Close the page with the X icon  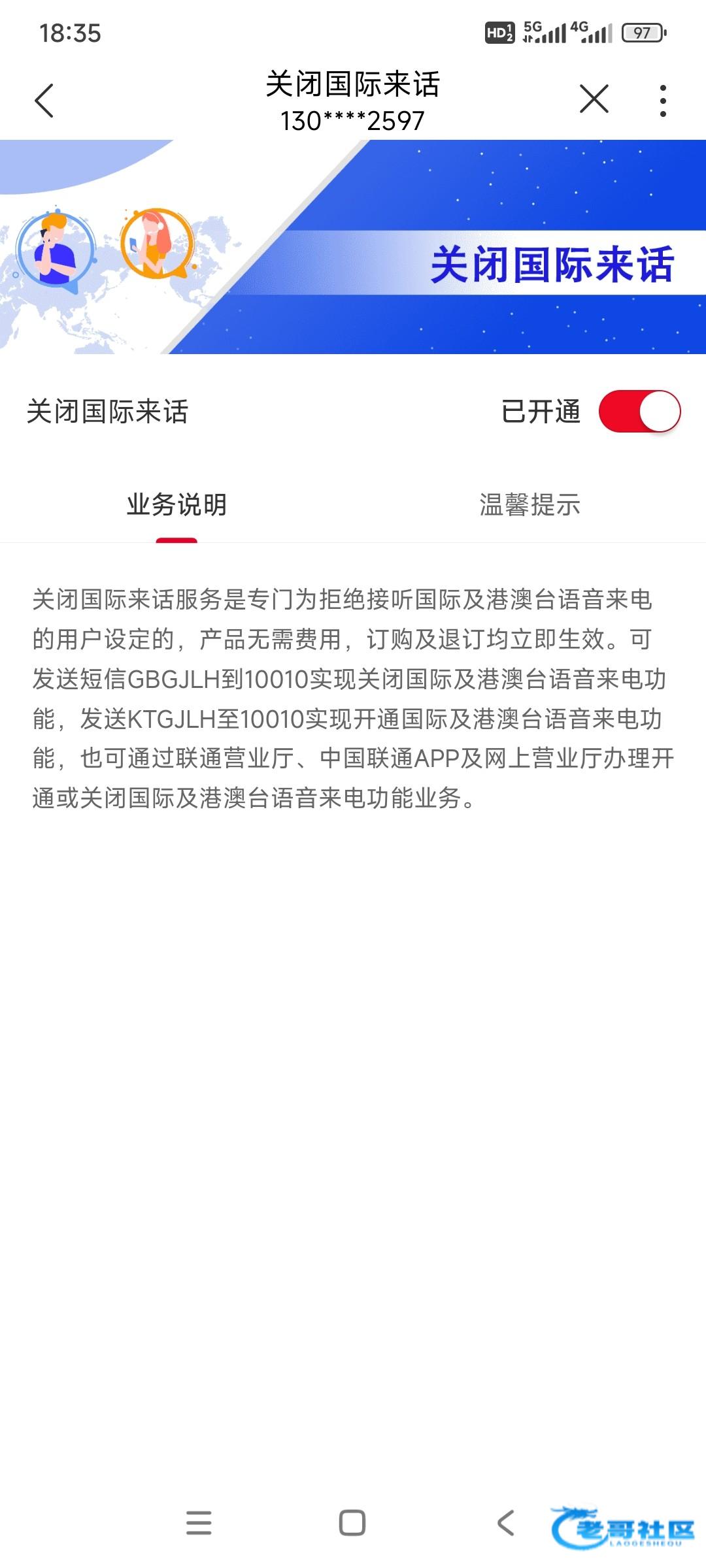[594, 99]
